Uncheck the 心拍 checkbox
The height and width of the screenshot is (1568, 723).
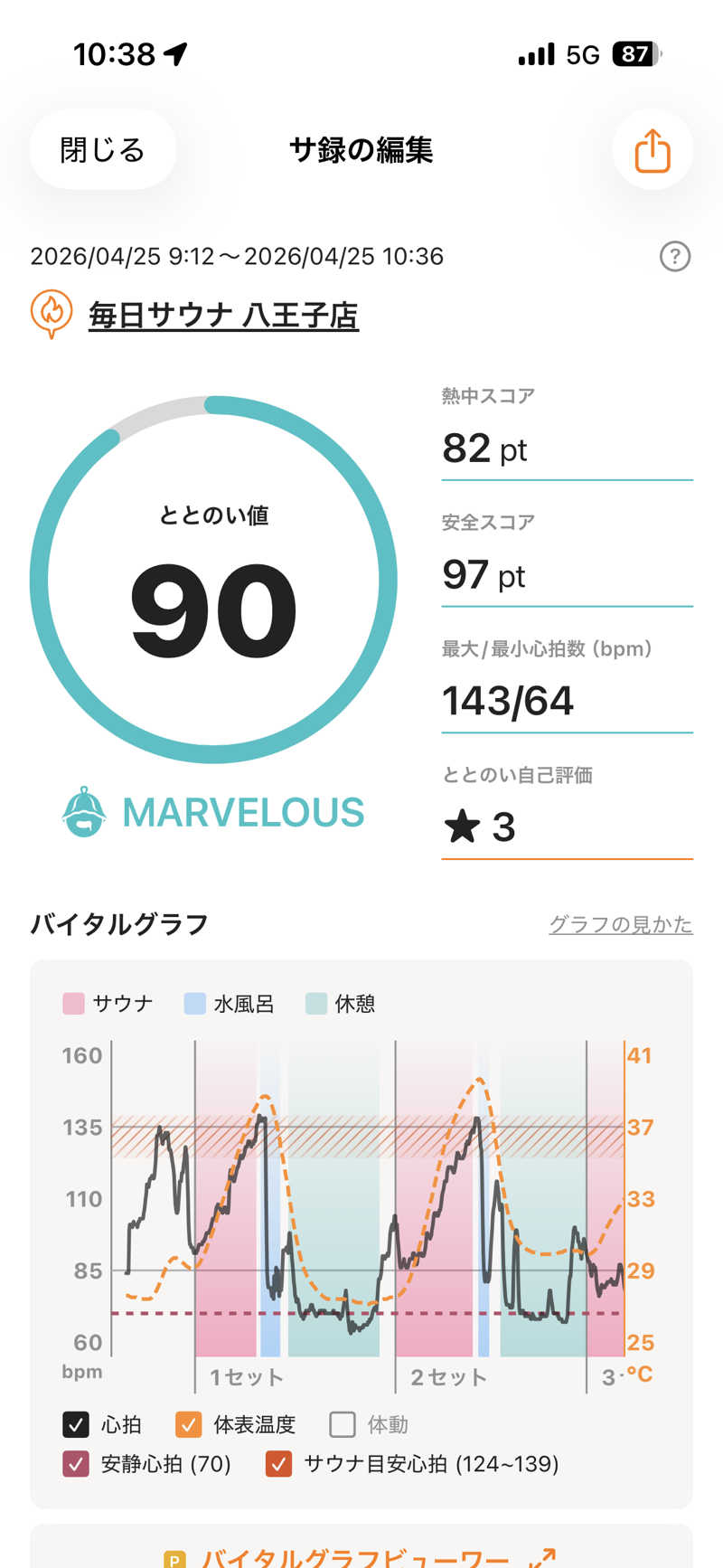[76, 1424]
